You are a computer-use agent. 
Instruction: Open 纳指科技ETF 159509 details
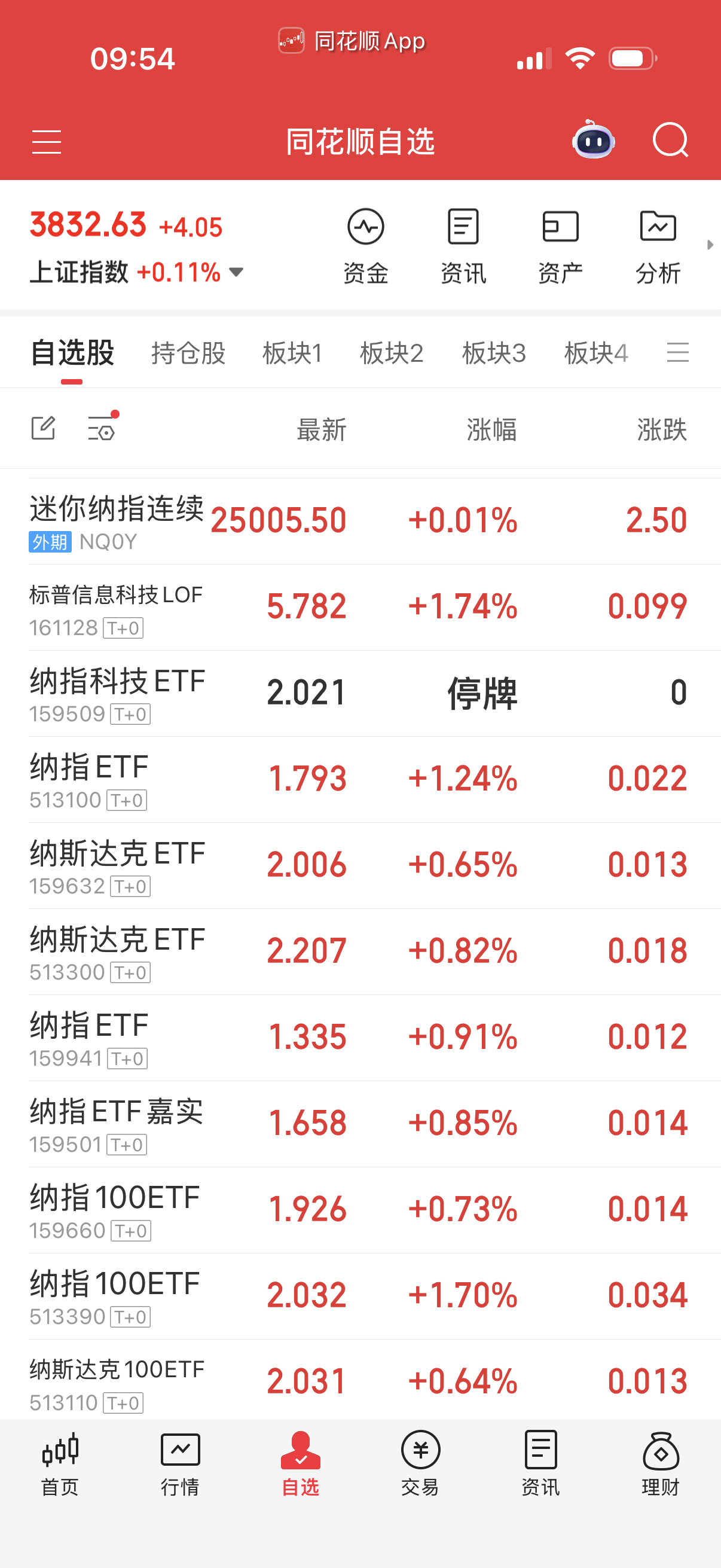(x=360, y=693)
